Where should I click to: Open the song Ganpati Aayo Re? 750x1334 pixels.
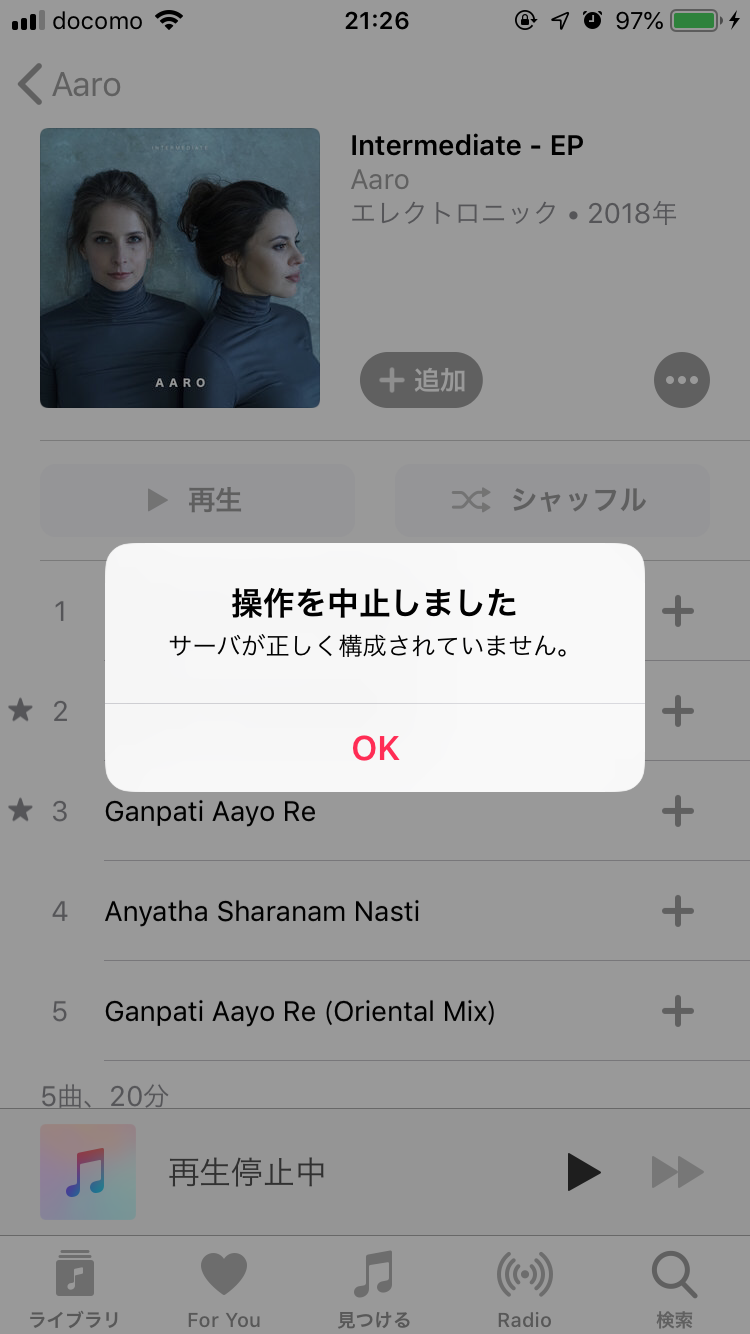pyautogui.click(x=210, y=811)
